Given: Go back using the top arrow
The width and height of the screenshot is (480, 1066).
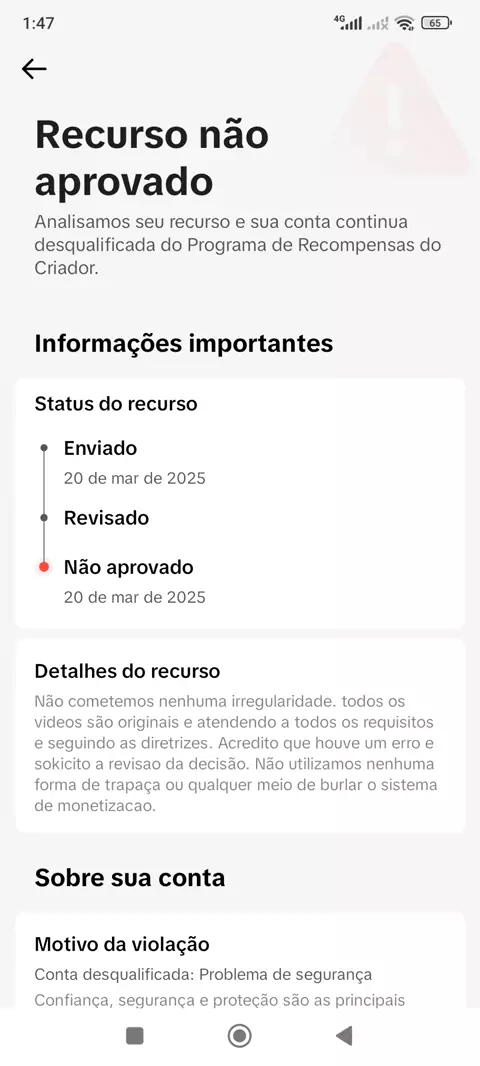Looking at the screenshot, I should [x=34, y=68].
